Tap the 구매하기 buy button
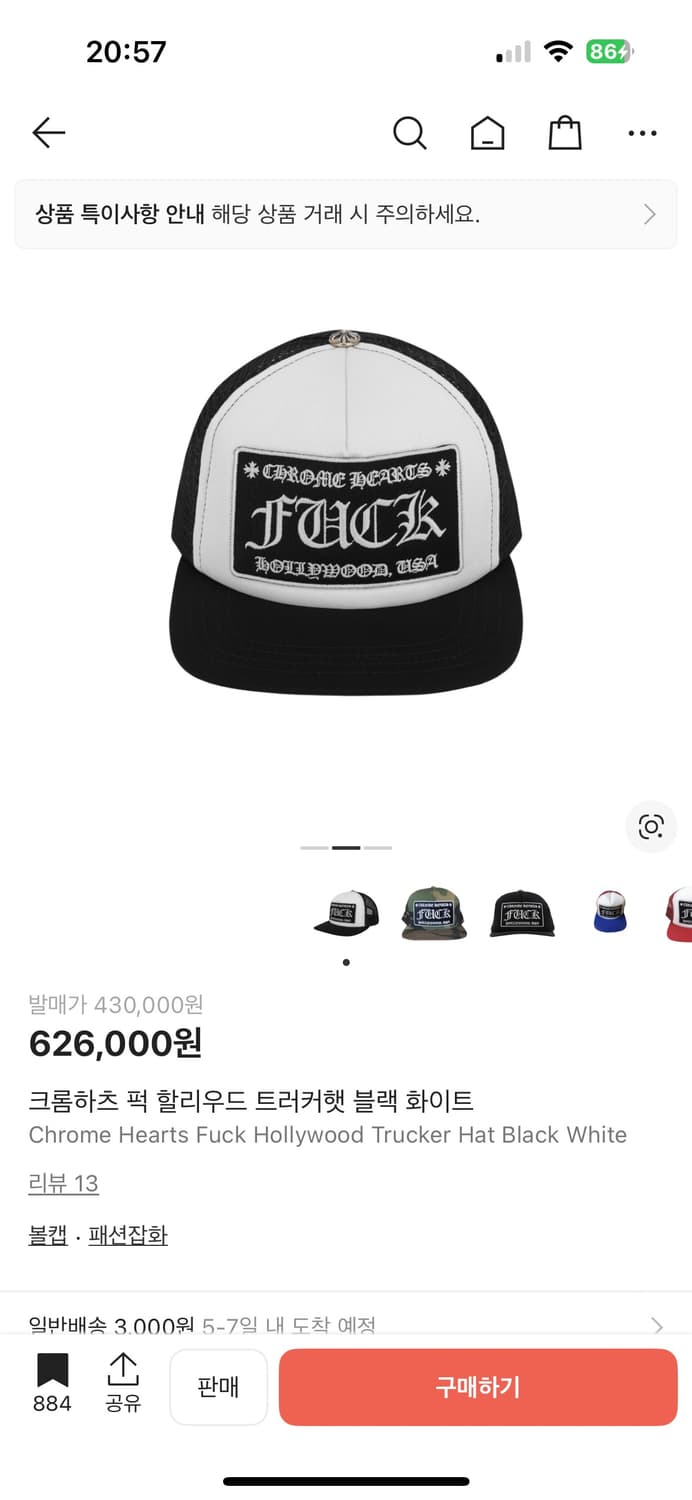Screen dimensions: 692x1500 [x=478, y=1387]
